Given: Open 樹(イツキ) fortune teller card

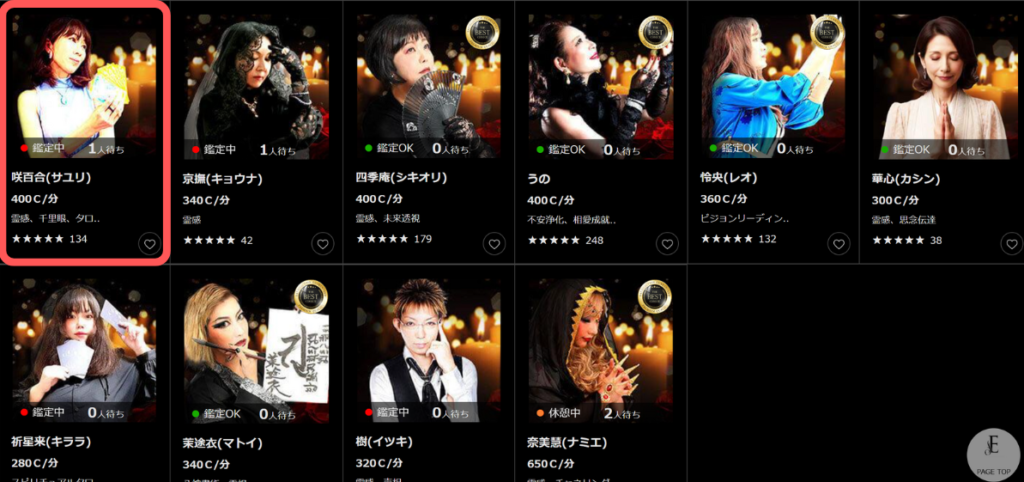Looking at the screenshot, I should [428, 350].
